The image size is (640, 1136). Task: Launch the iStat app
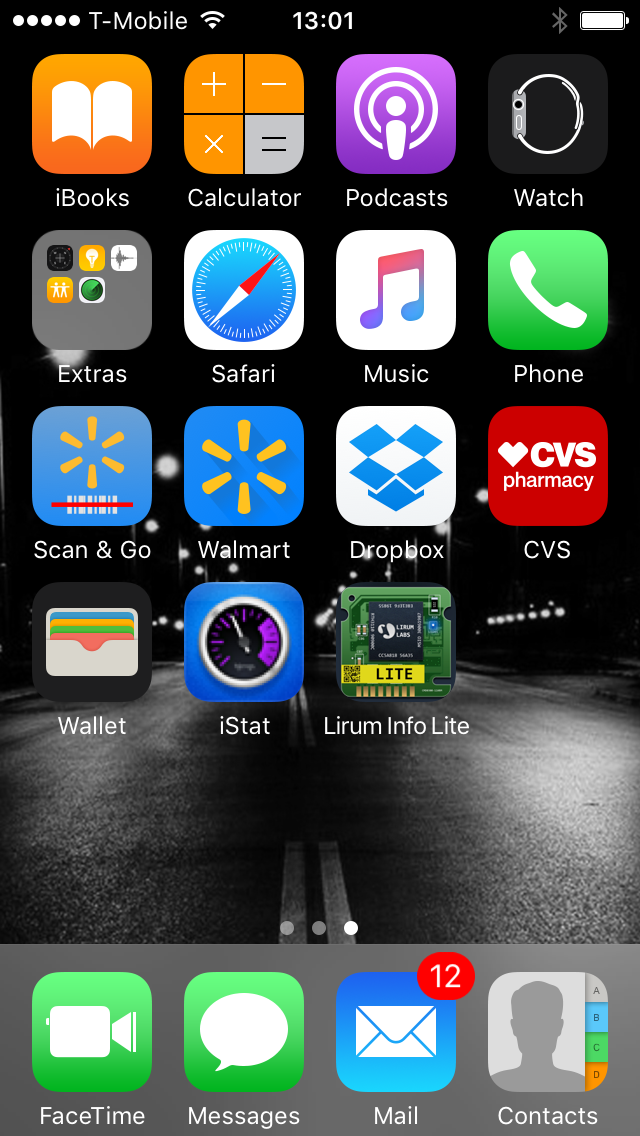244,642
